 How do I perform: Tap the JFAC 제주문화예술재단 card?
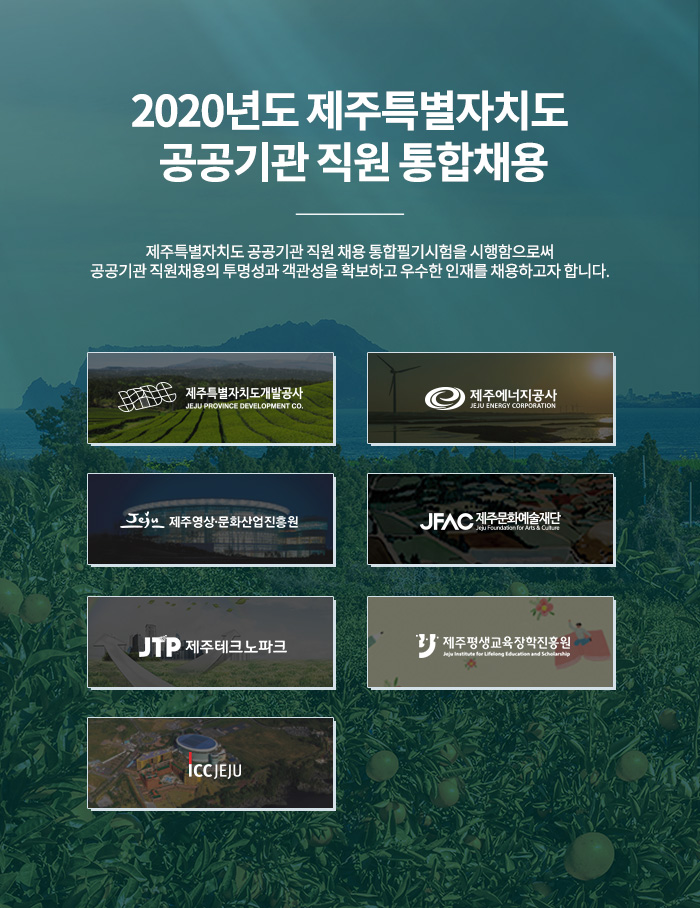(x=490, y=520)
